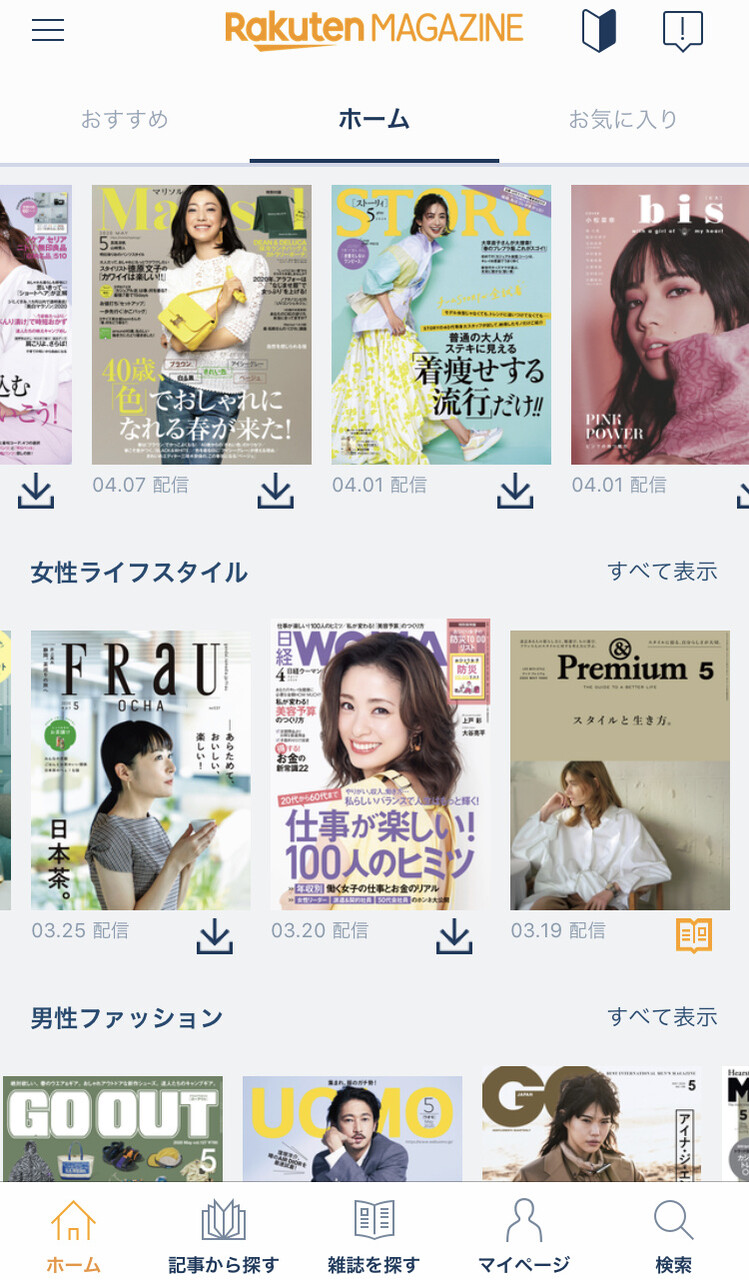Open the Marisol magazine cover
This screenshot has height=1280, width=749.
[x=202, y=324]
